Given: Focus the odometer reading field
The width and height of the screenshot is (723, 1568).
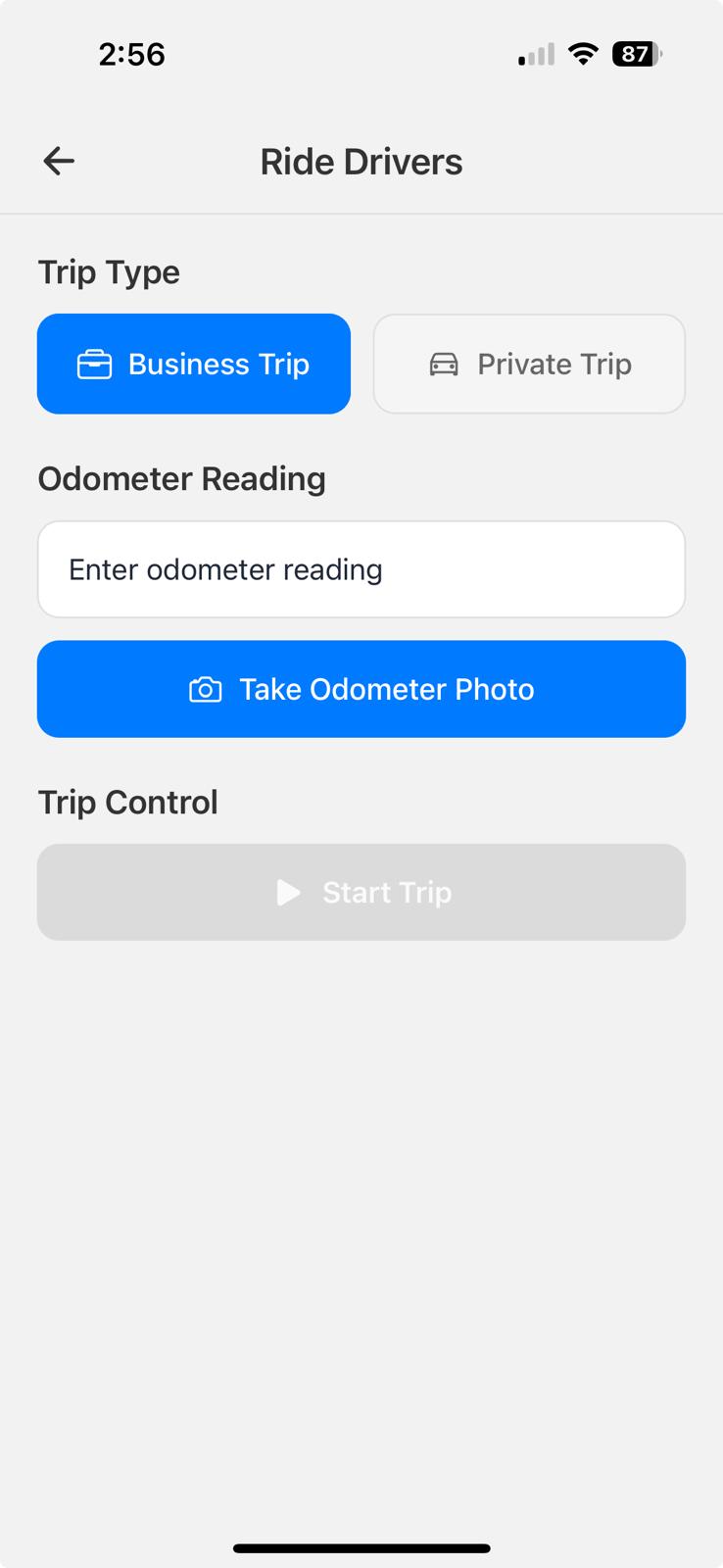Looking at the screenshot, I should pos(361,569).
